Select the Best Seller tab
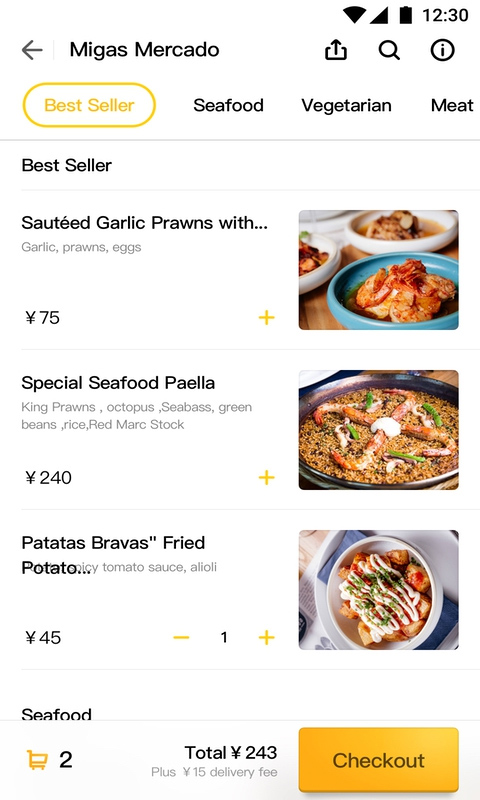 (89, 105)
